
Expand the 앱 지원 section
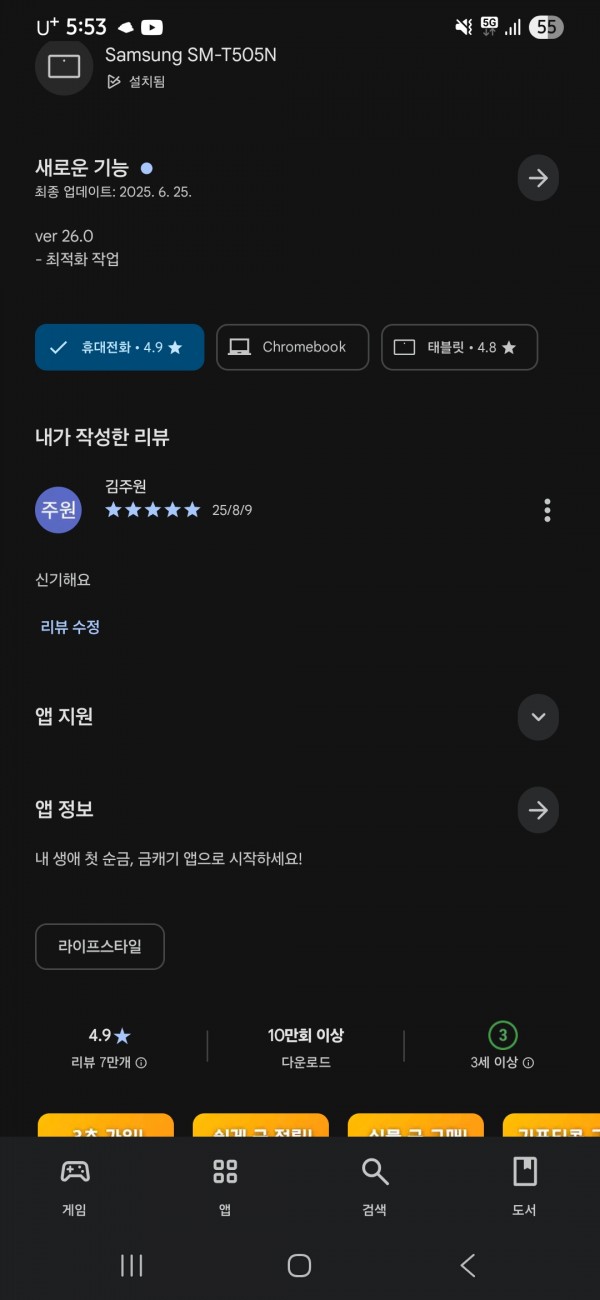[538, 717]
